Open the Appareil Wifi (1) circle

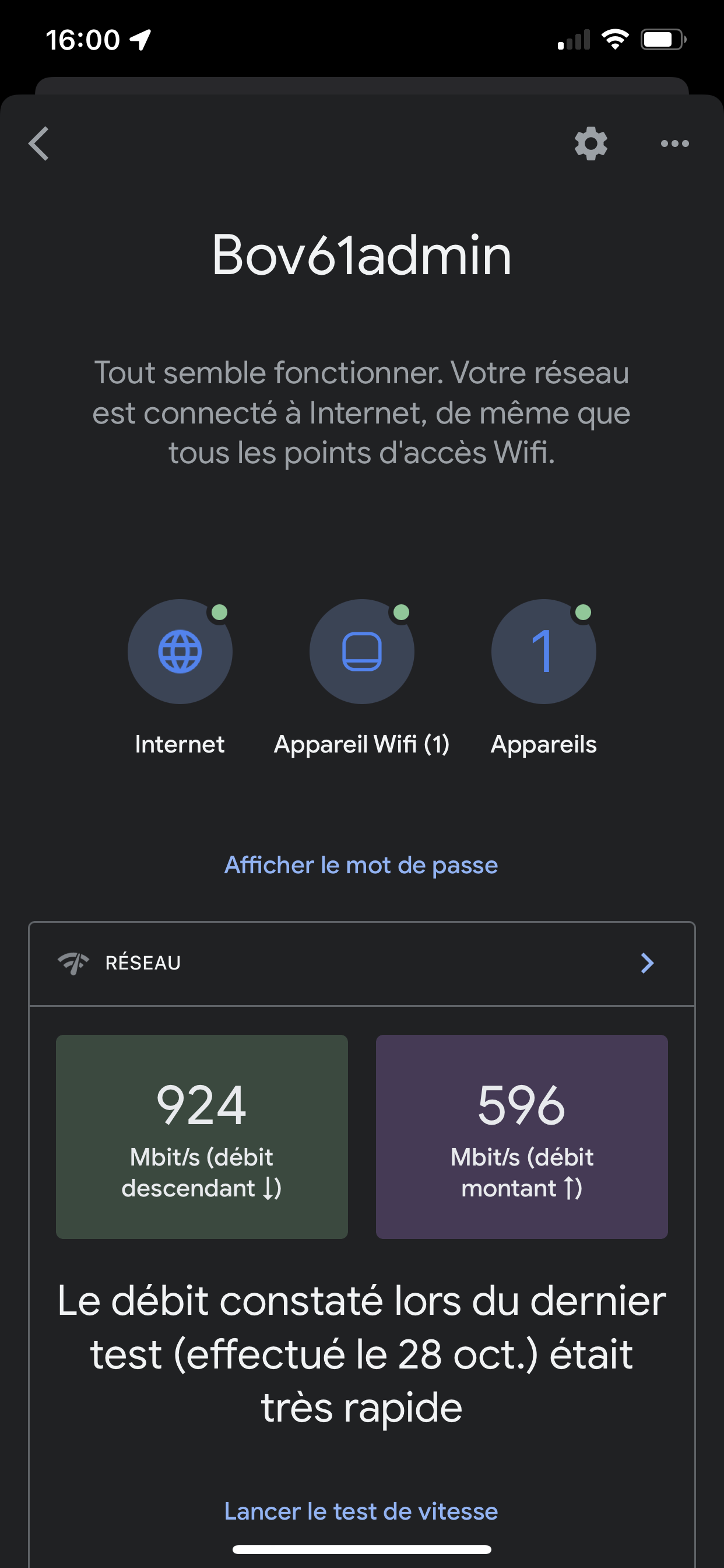point(362,652)
